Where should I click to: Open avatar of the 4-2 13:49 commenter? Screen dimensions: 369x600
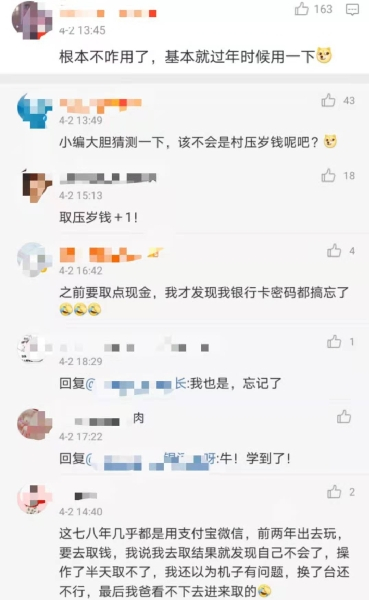point(34,111)
